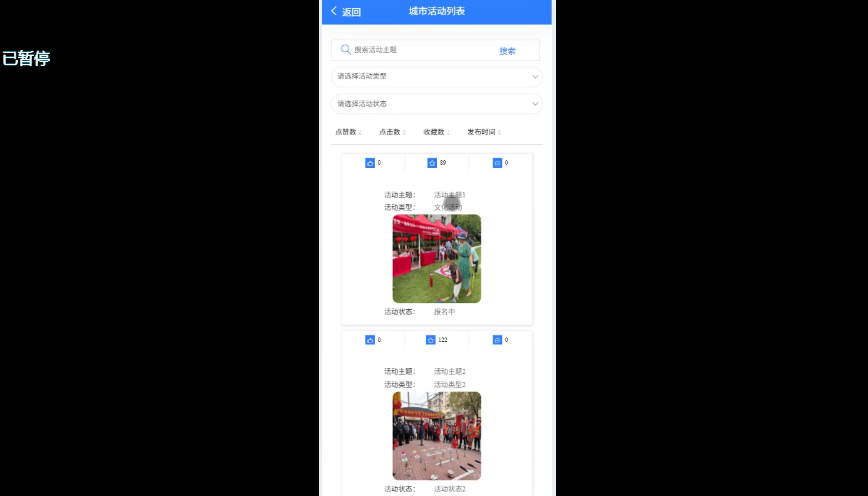This screenshot has width=868, height=496.
Task: Expand the 请选择活动类型 dropdown
Action: pos(436,76)
